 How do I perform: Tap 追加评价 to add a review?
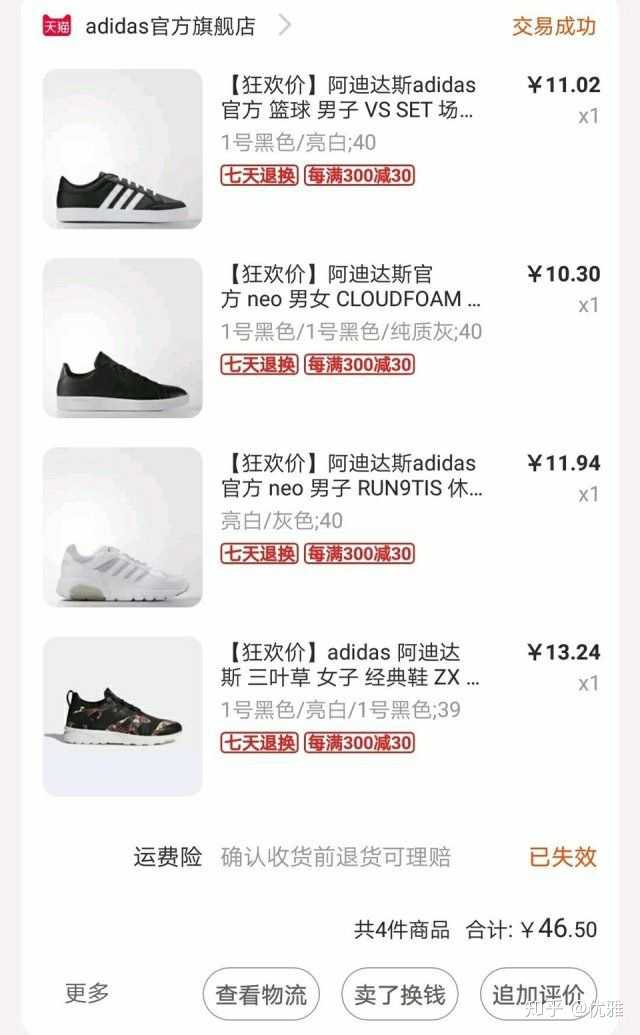click(538, 995)
